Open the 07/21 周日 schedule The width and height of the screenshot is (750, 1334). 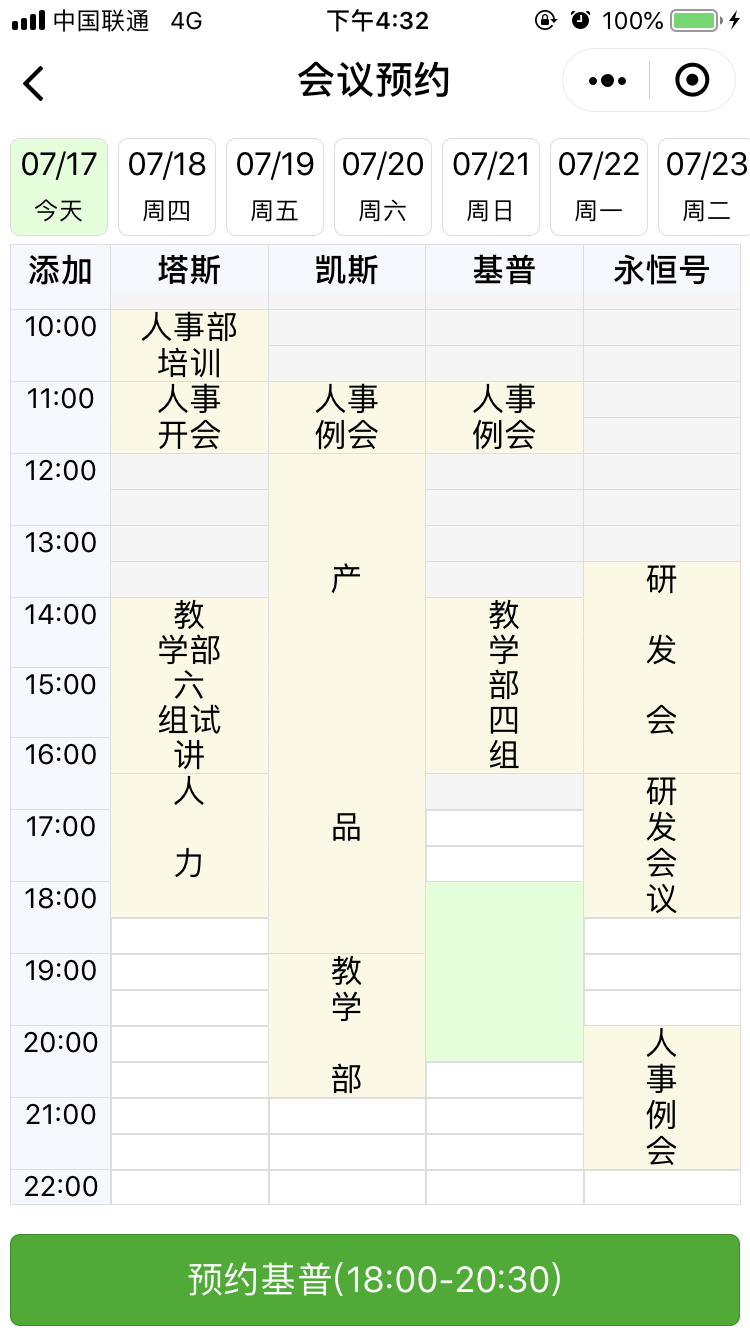[490, 186]
